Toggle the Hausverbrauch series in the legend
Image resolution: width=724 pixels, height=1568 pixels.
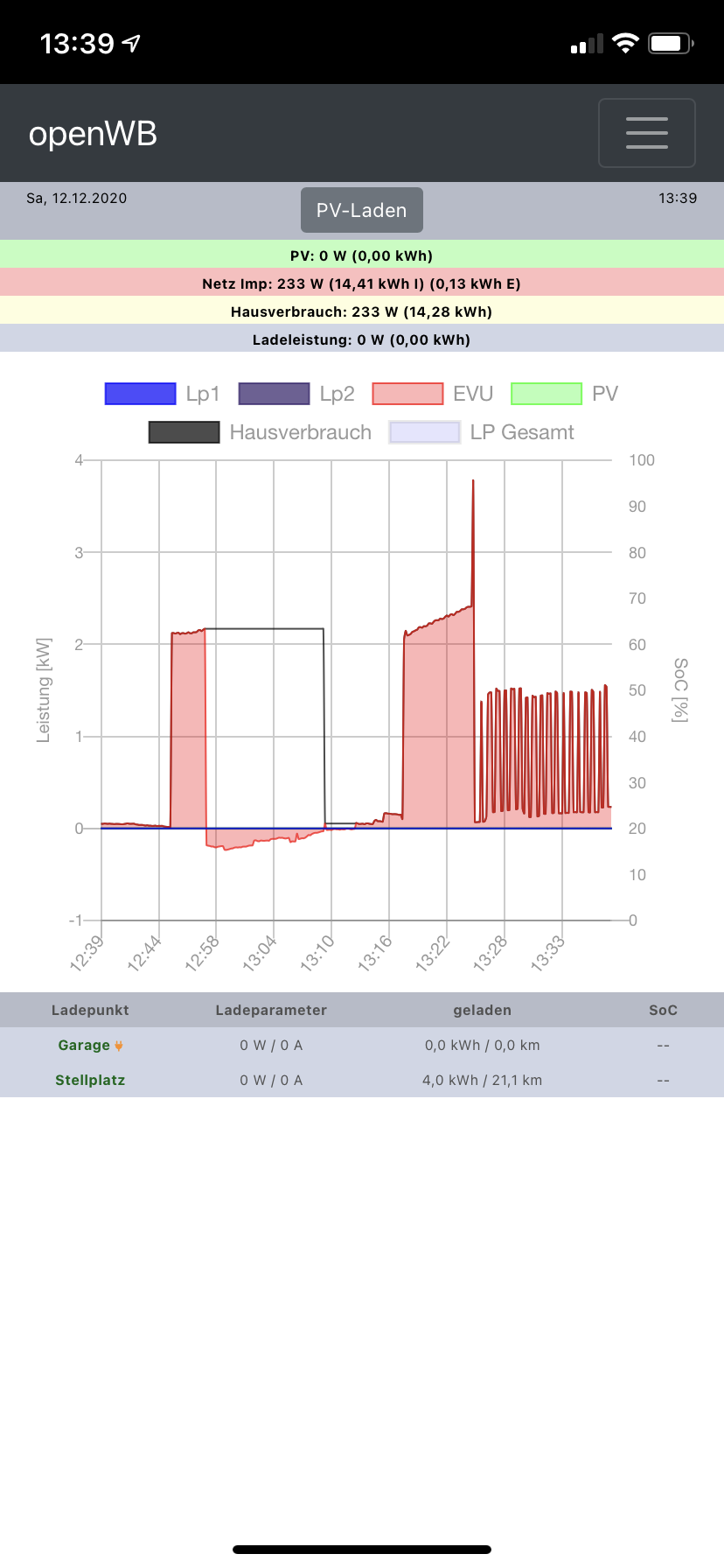(260, 432)
